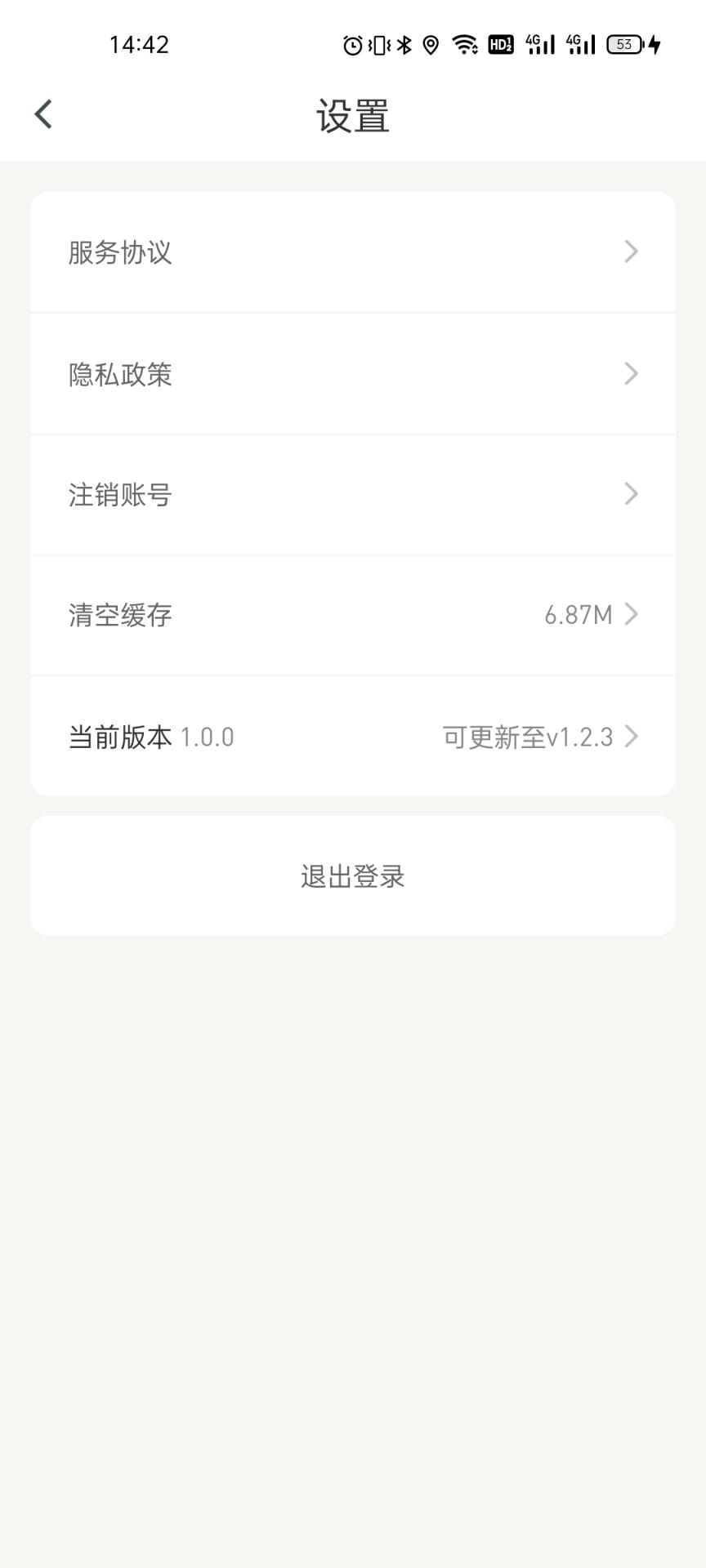Click the Wi-Fi icon in the status bar
Viewport: 706px width, 1568px height.
point(463,45)
